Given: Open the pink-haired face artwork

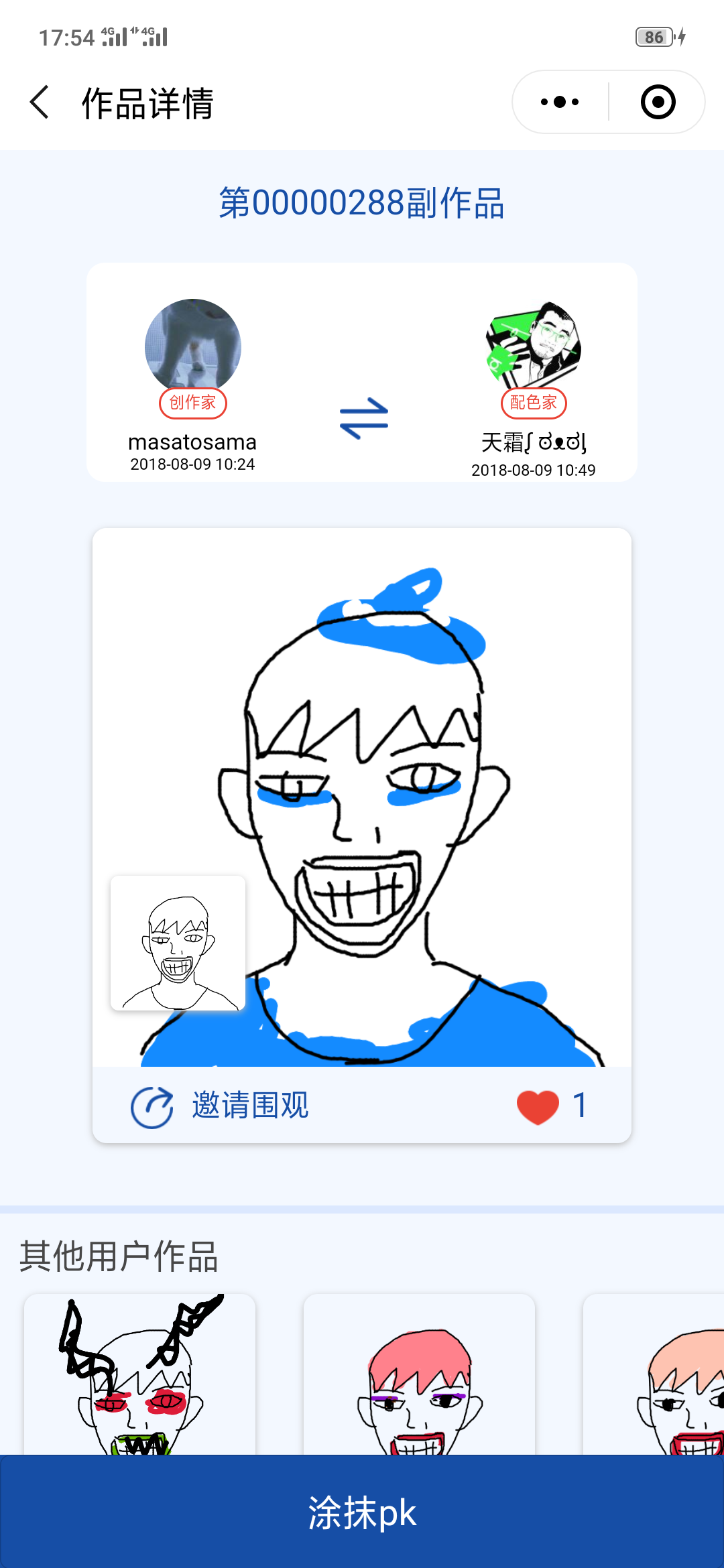Looking at the screenshot, I should tap(419, 1374).
